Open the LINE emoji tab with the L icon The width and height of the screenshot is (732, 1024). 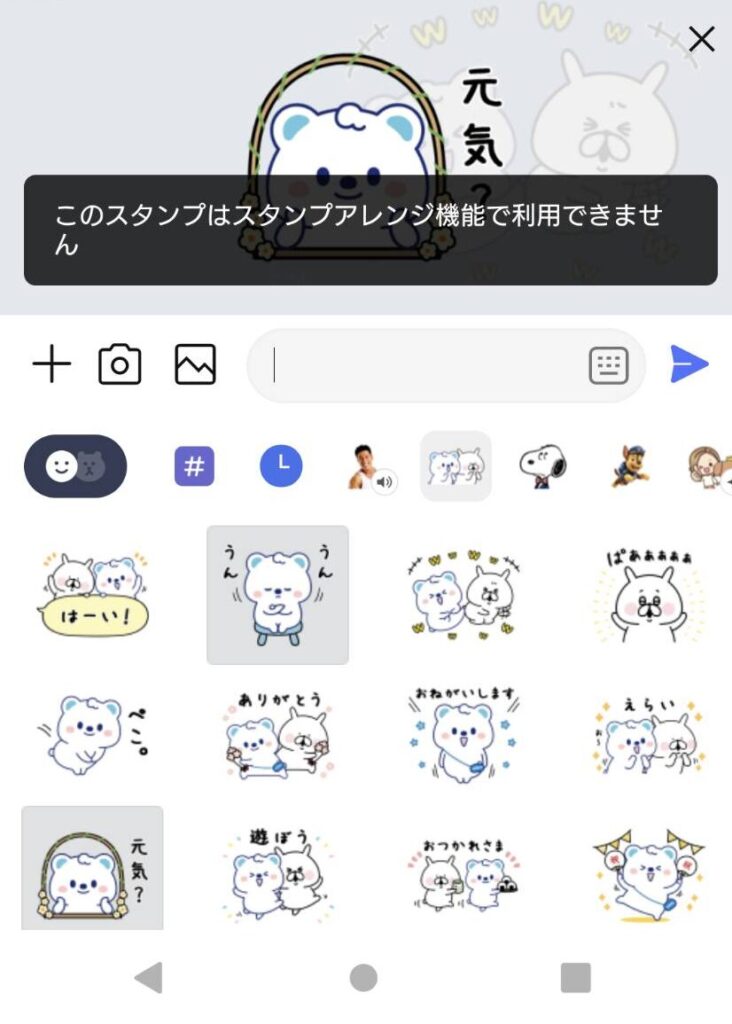[x=281, y=464]
